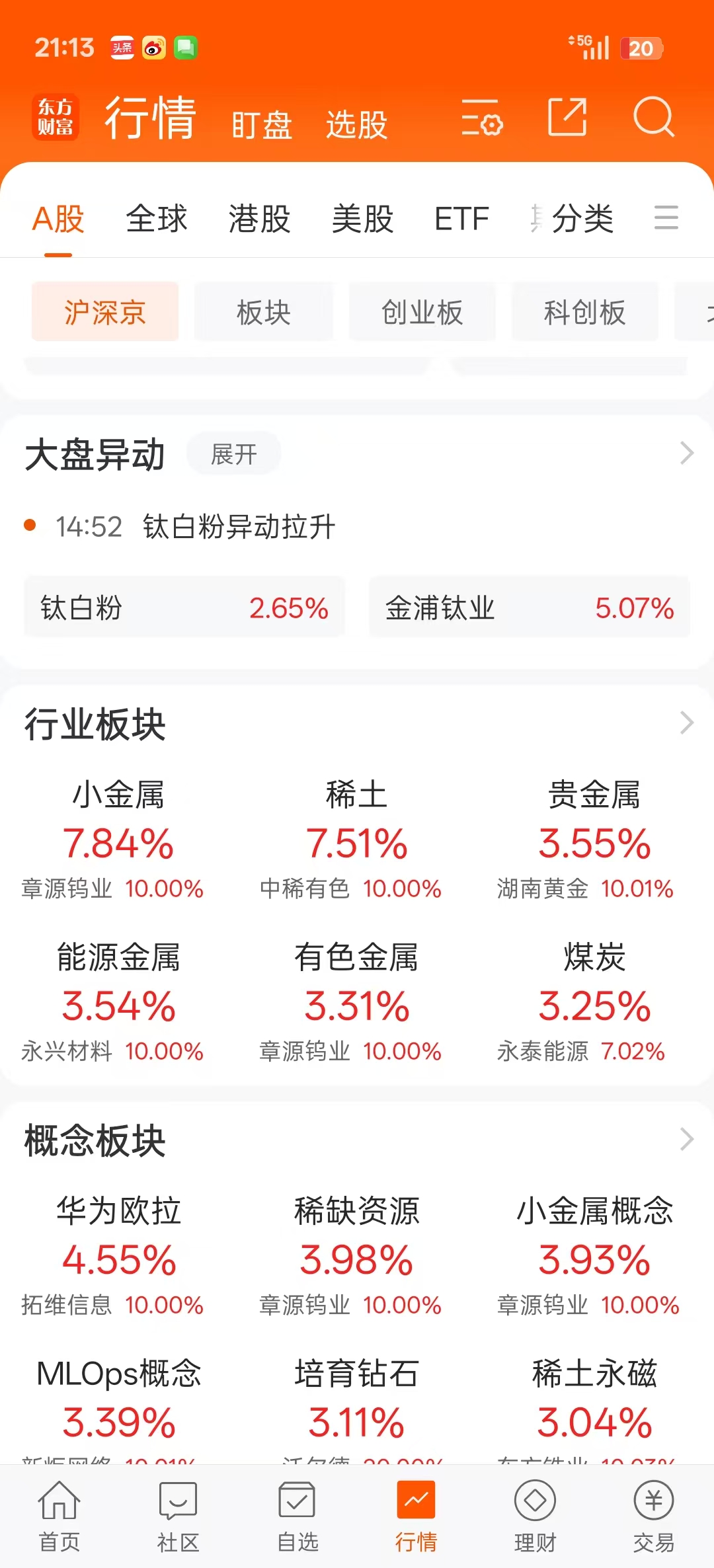The image size is (714, 1568).
Task: Select the 全球 market tab
Action: coord(157,219)
